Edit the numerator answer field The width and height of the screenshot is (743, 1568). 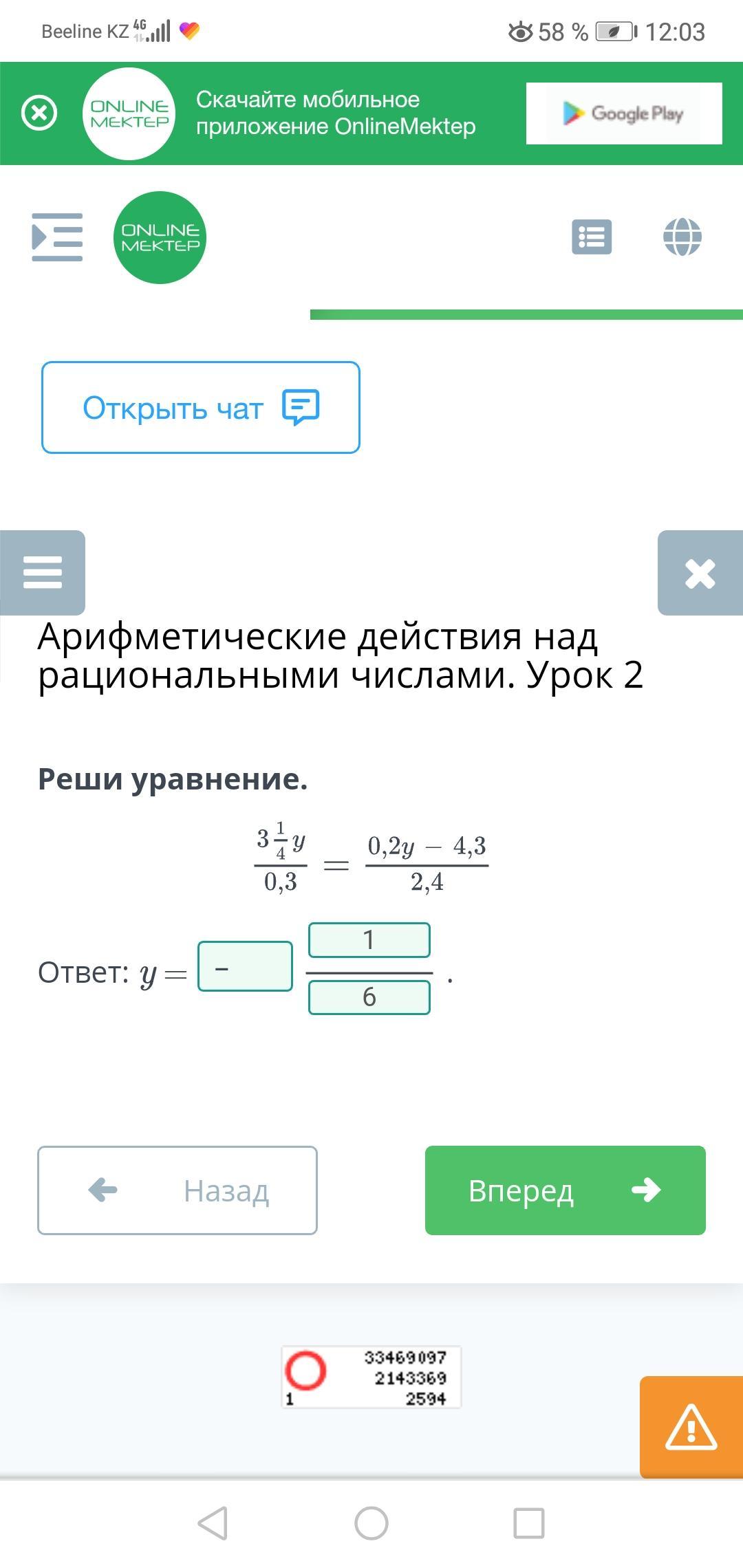click(x=369, y=940)
